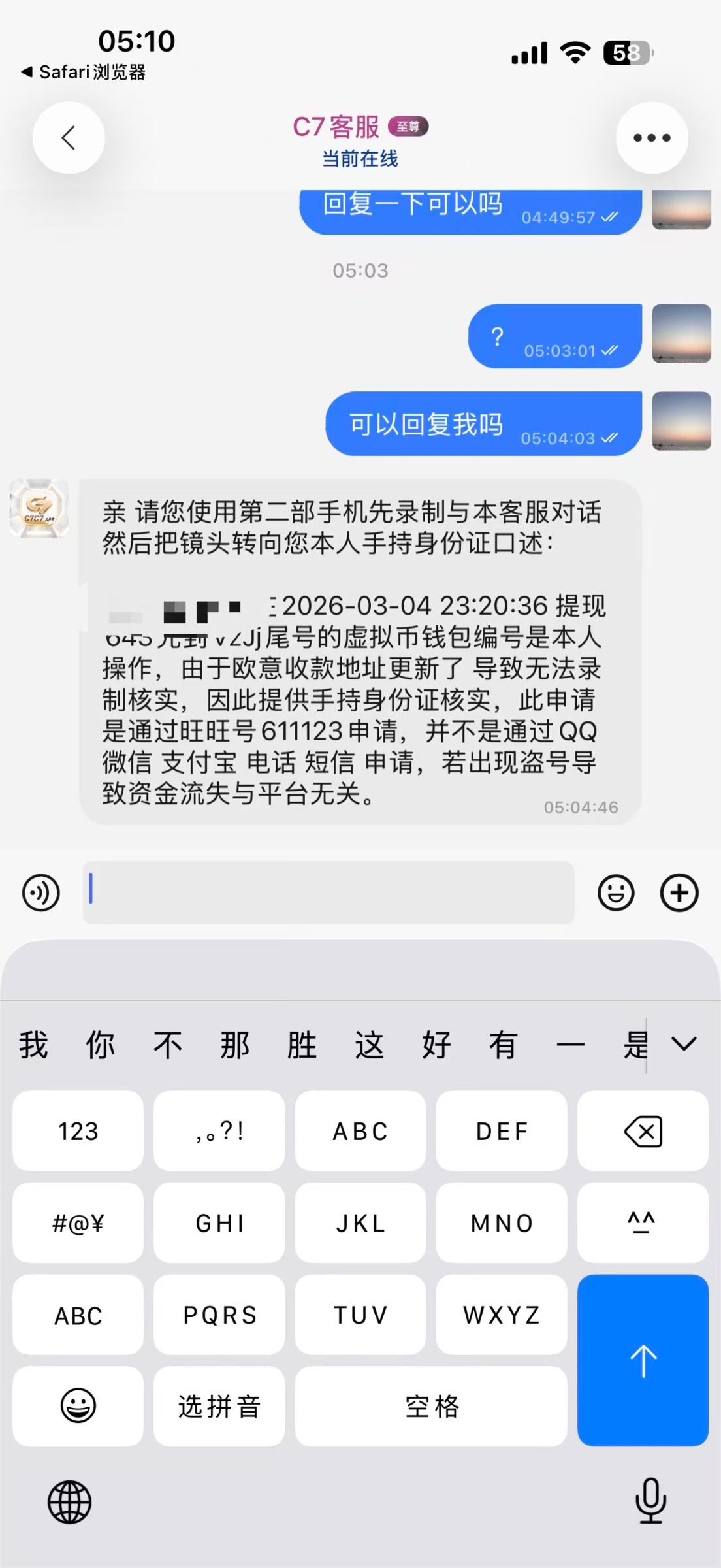Screen dimensions: 721x1568
Task: Tap the '^_^' kaomoji key
Action: tap(643, 1223)
